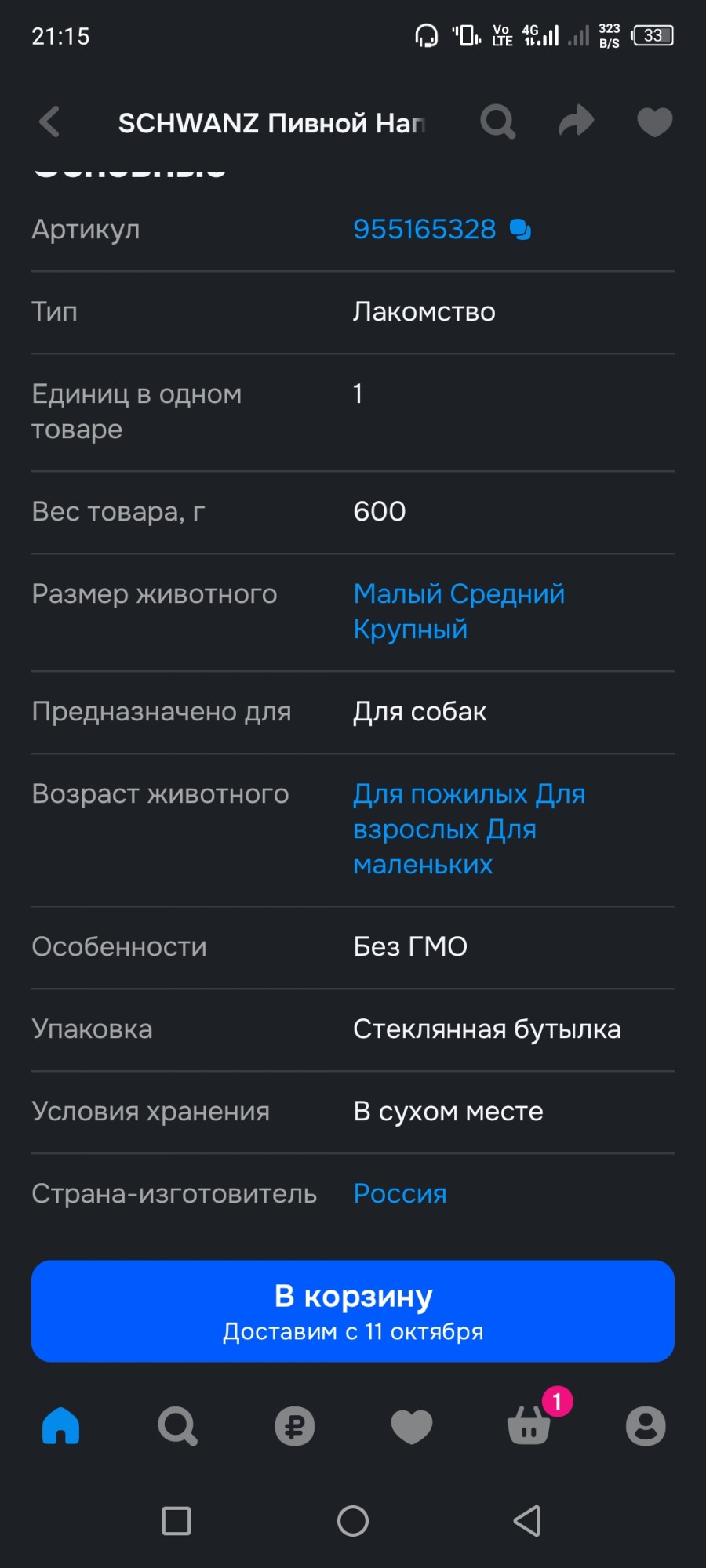Tap the system back button
Viewport: 706px width, 1568px height.
pyautogui.click(x=527, y=1521)
